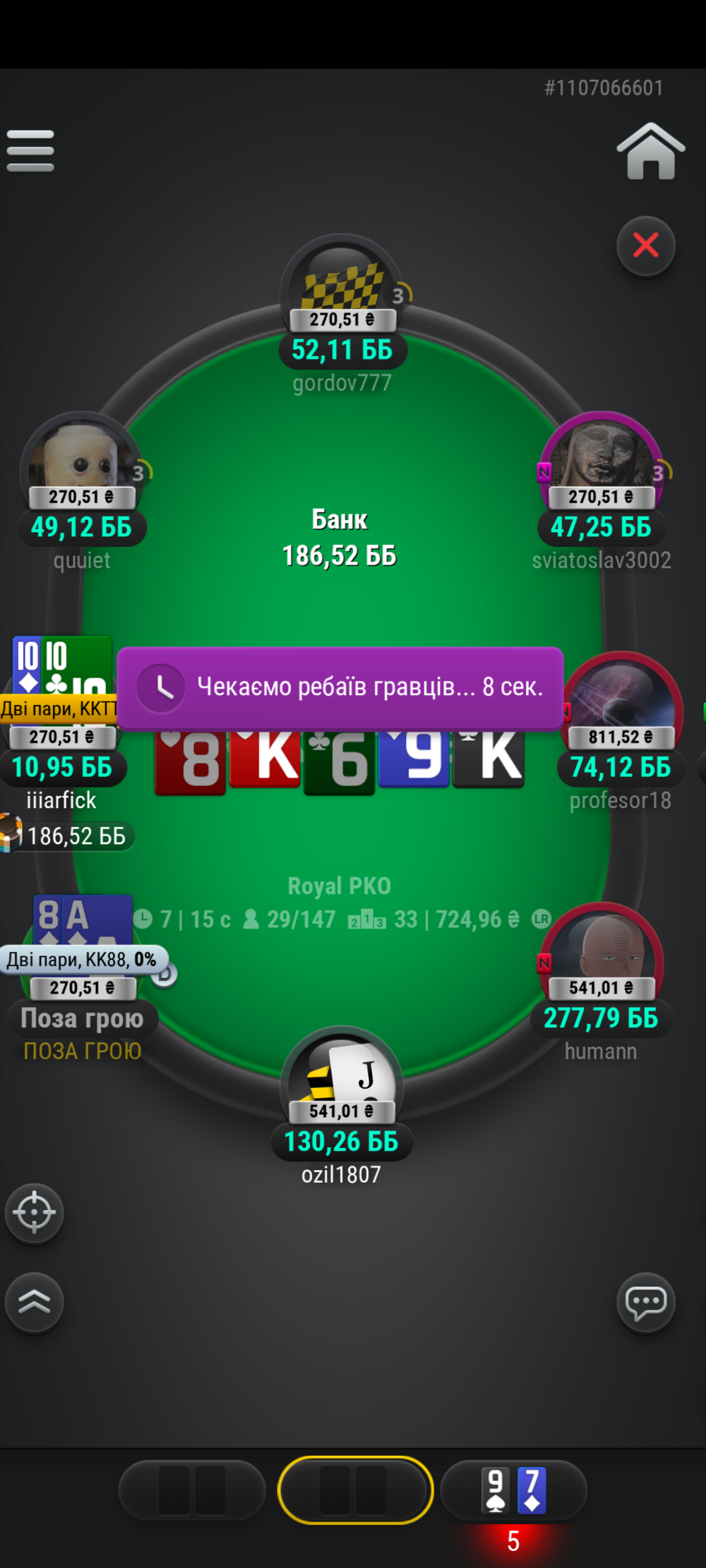This screenshot has width=706, height=1568.
Task: Tap the crosshair target button
Action: 34,1212
